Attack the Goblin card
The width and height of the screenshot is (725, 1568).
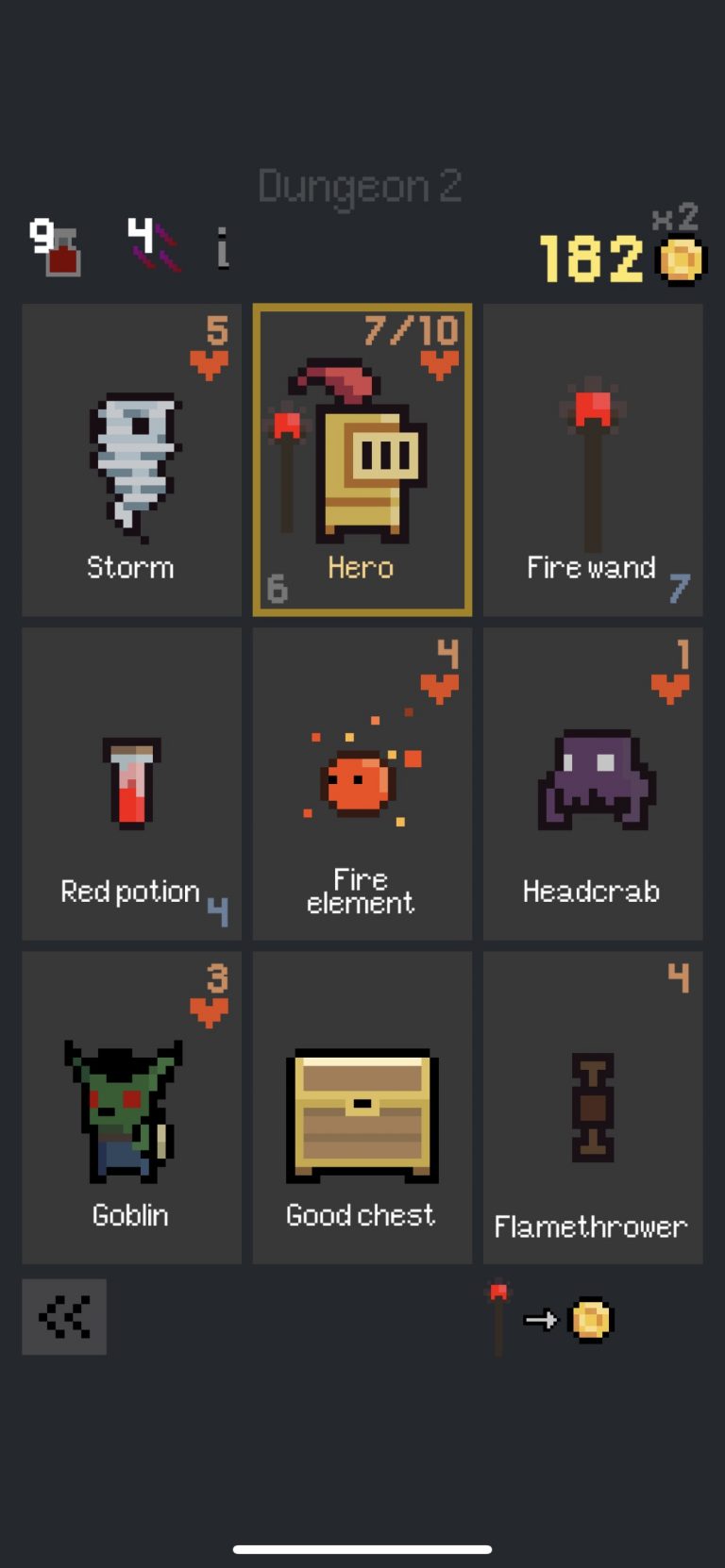131,1107
